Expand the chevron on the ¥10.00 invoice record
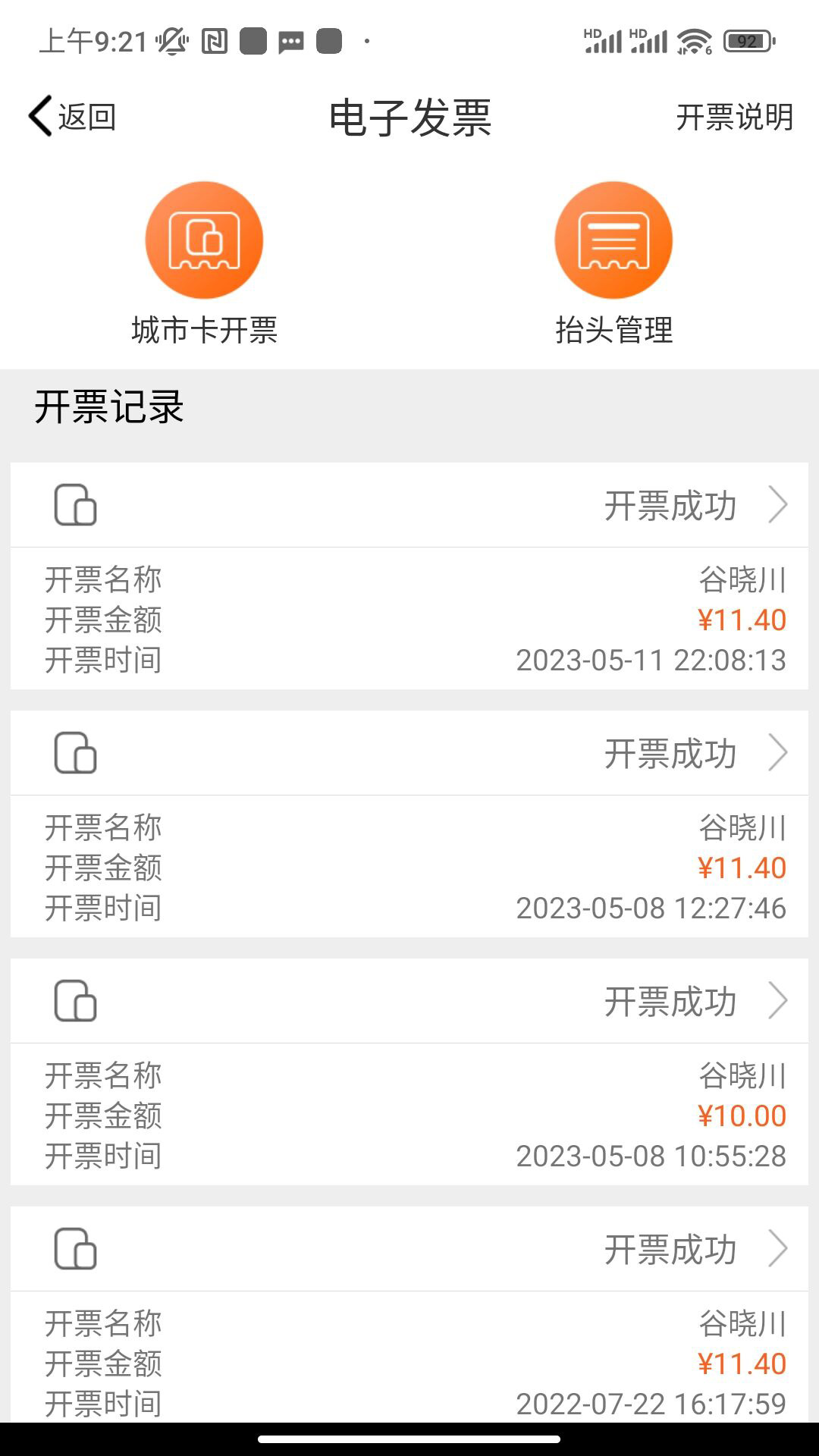The image size is (819, 1456). [x=778, y=1000]
